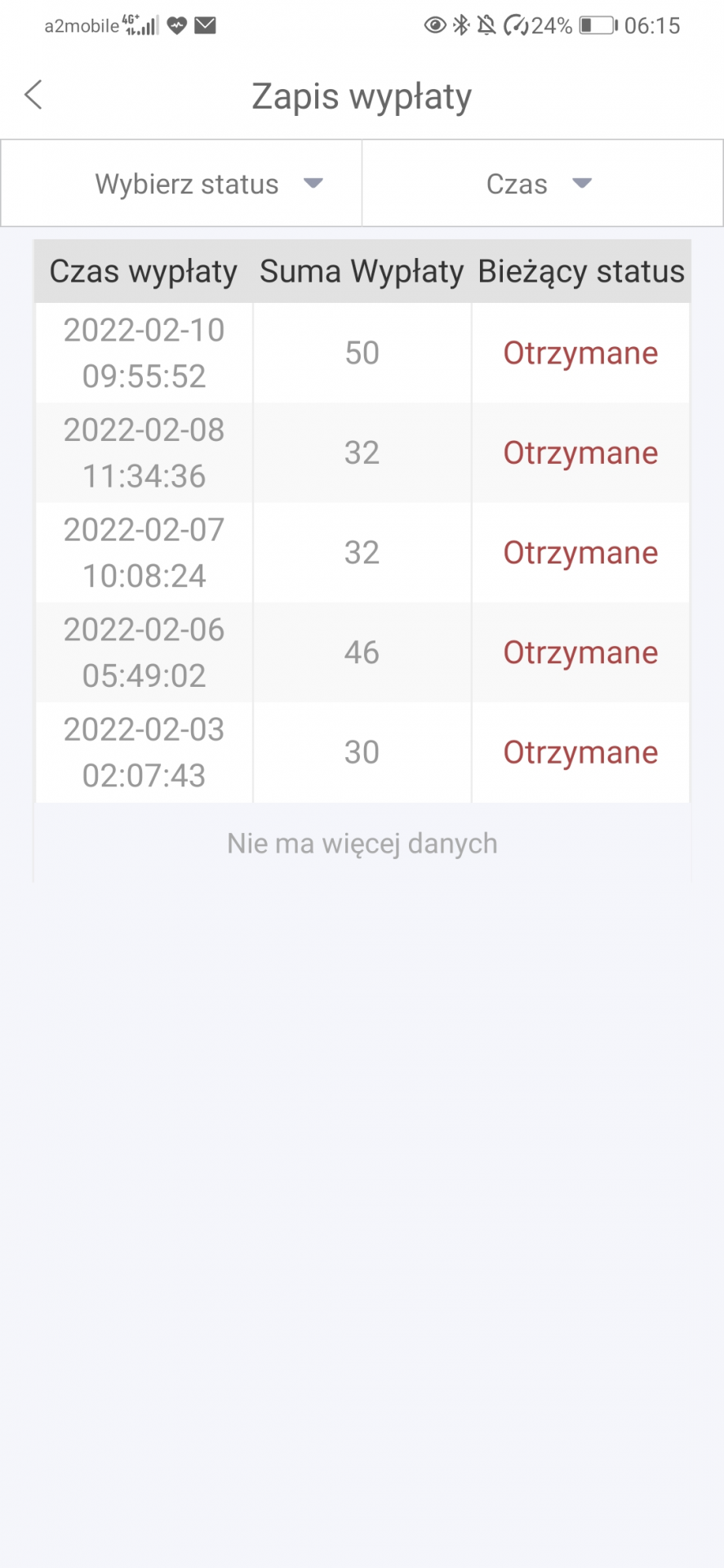Viewport: 724px width, 1568px height.
Task: Tap the arrow next to Wybierz status
Action: tap(313, 183)
